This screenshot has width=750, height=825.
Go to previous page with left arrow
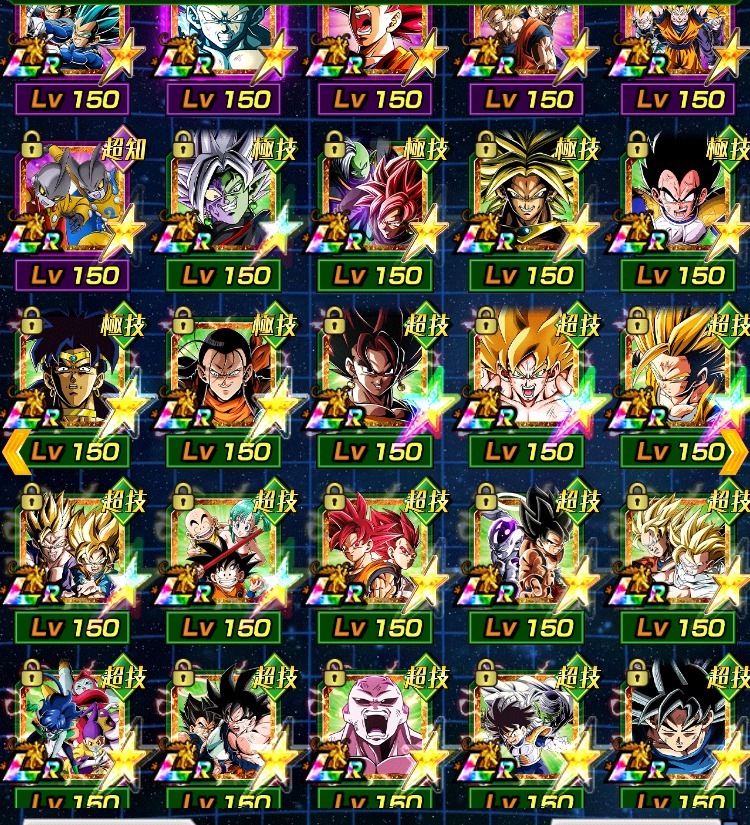(x=14, y=452)
